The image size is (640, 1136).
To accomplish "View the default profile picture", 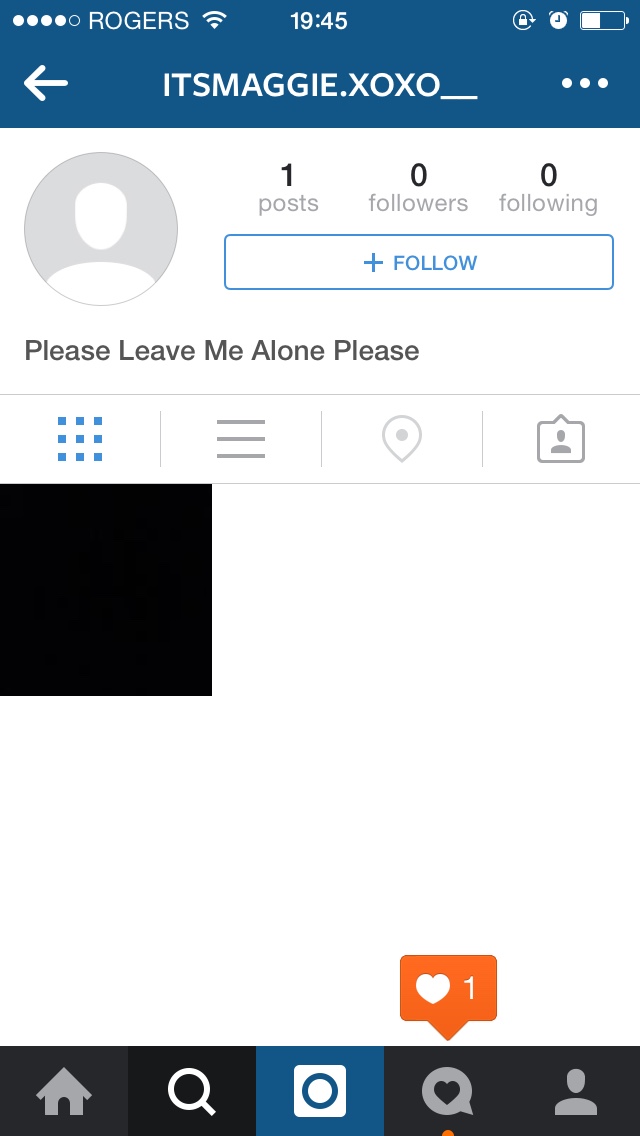I will coord(101,229).
